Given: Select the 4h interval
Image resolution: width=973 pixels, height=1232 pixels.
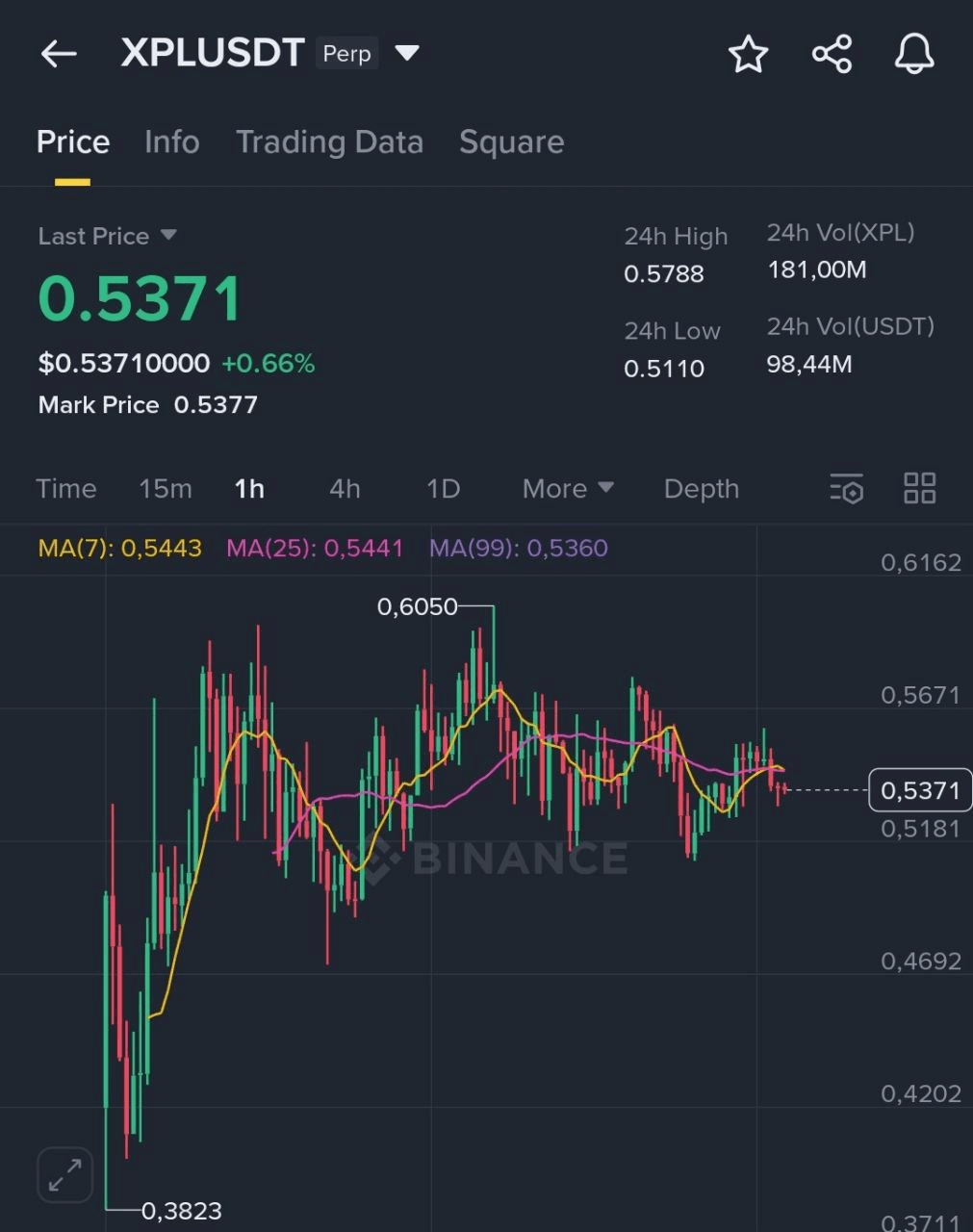Looking at the screenshot, I should [345, 489].
